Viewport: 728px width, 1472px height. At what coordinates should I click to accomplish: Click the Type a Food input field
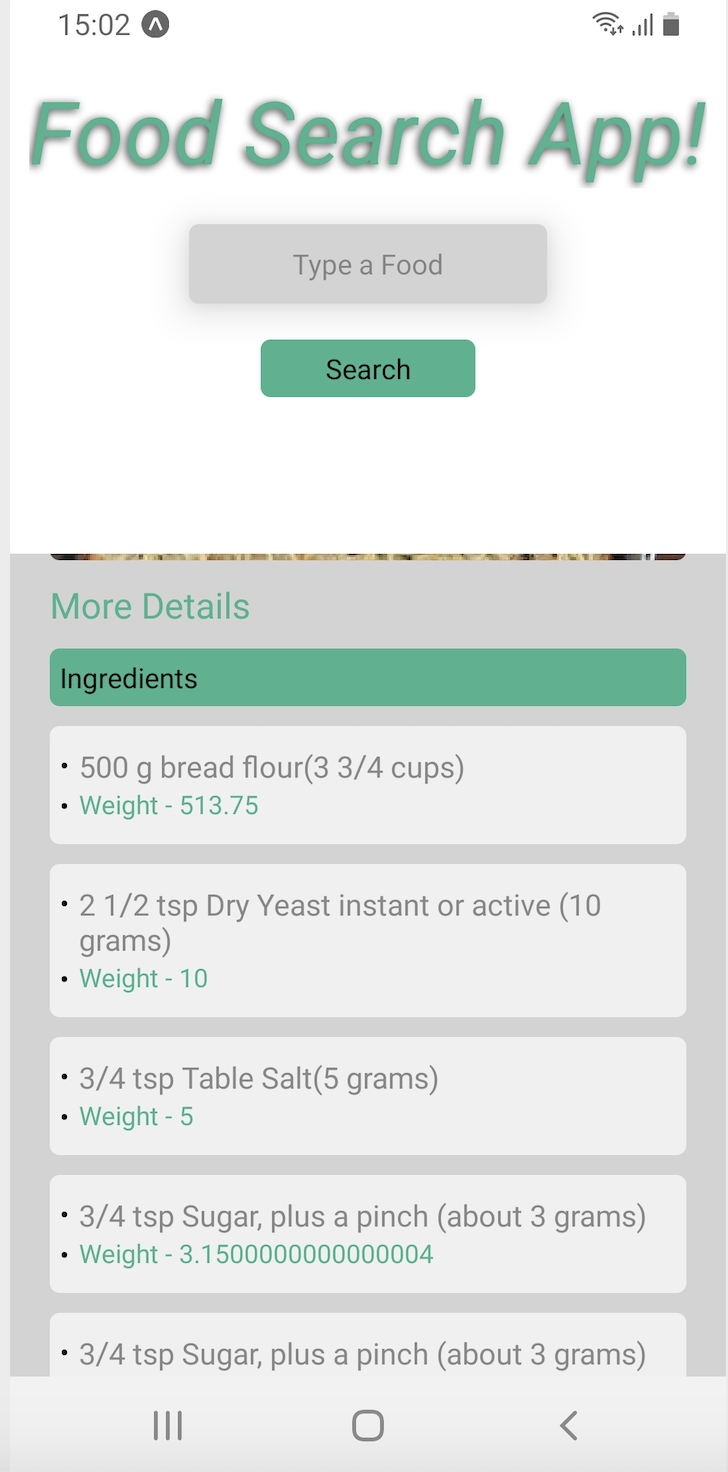click(x=368, y=264)
